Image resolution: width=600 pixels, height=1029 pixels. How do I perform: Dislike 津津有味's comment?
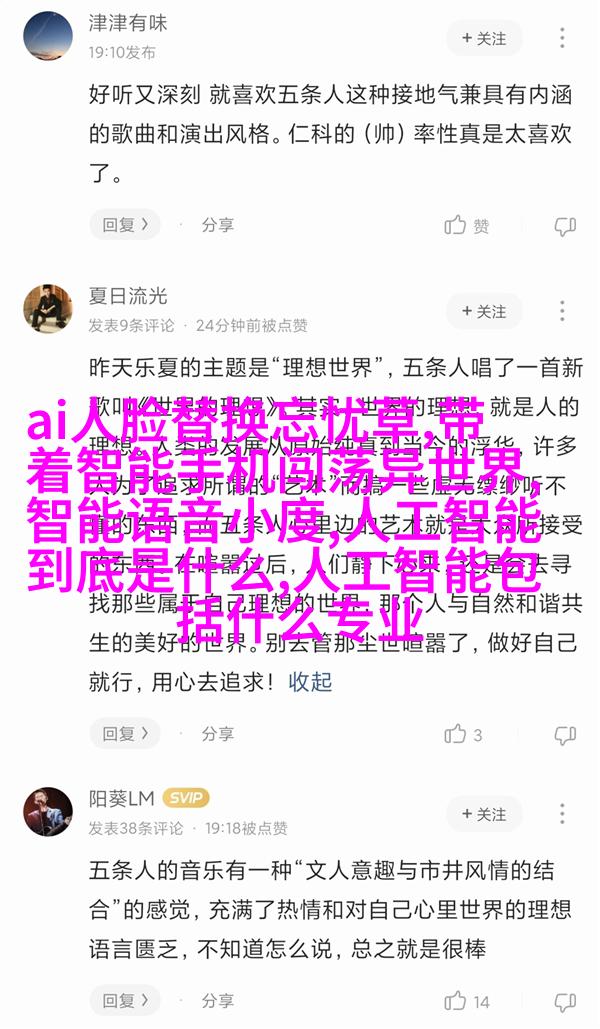565,226
